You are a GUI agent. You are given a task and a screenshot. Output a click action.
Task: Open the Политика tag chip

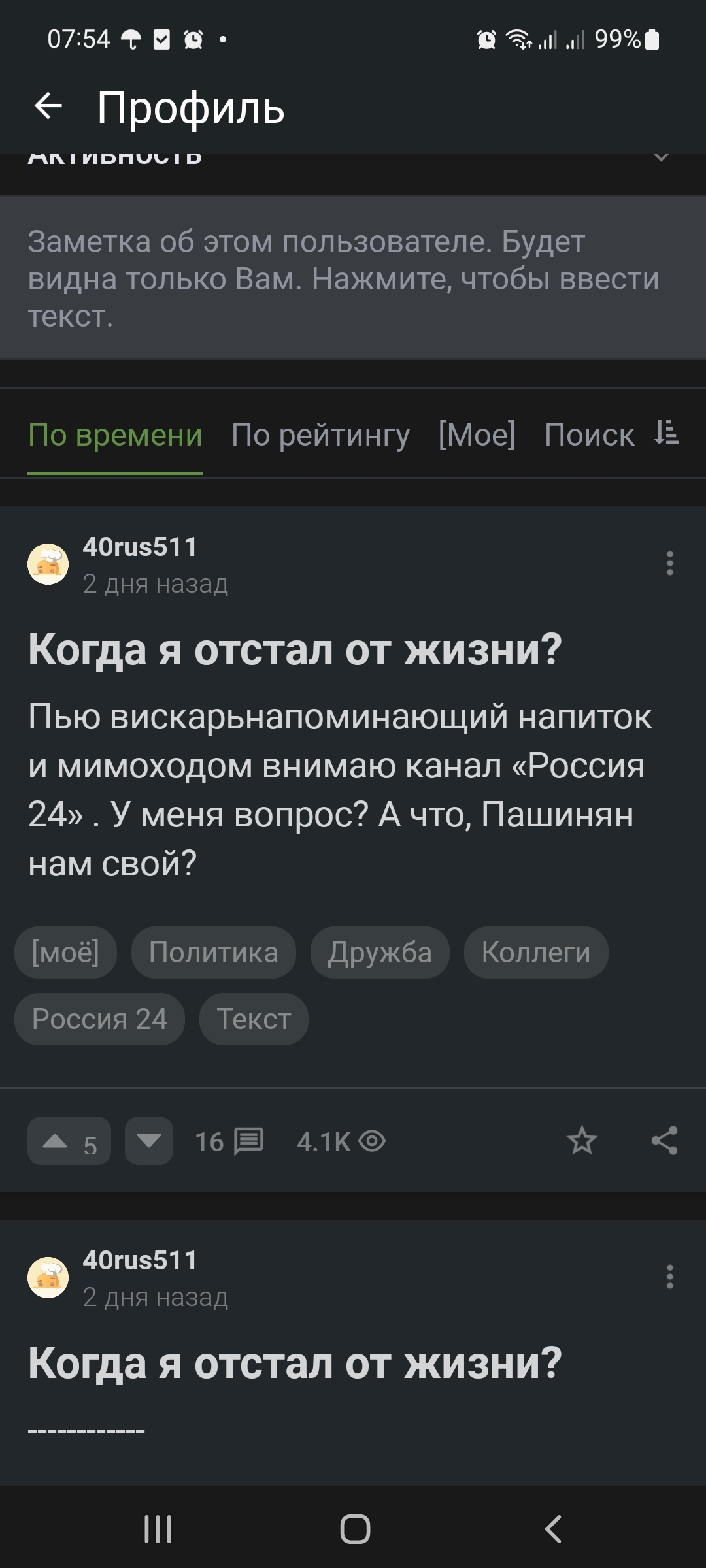coord(213,953)
